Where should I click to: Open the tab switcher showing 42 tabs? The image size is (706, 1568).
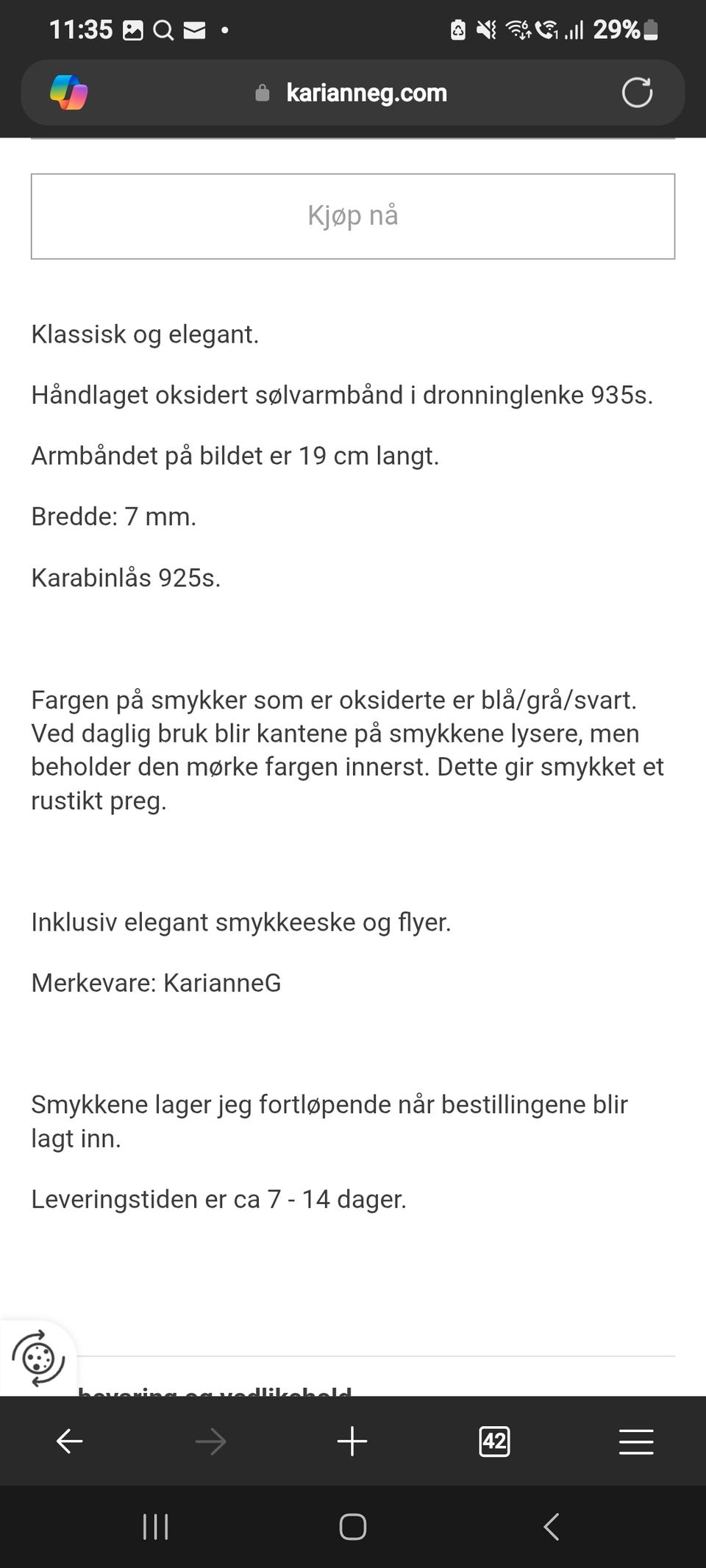[494, 1441]
